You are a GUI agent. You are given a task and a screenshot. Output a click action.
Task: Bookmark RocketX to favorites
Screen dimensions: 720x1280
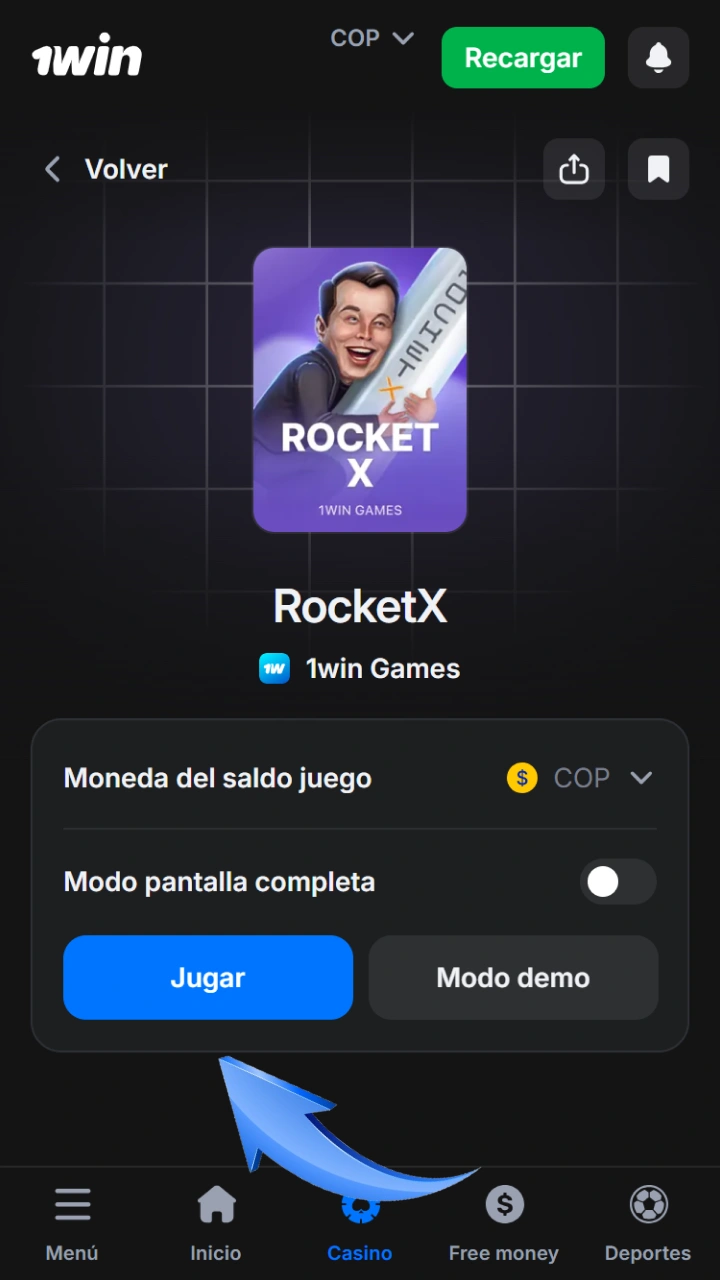658,169
